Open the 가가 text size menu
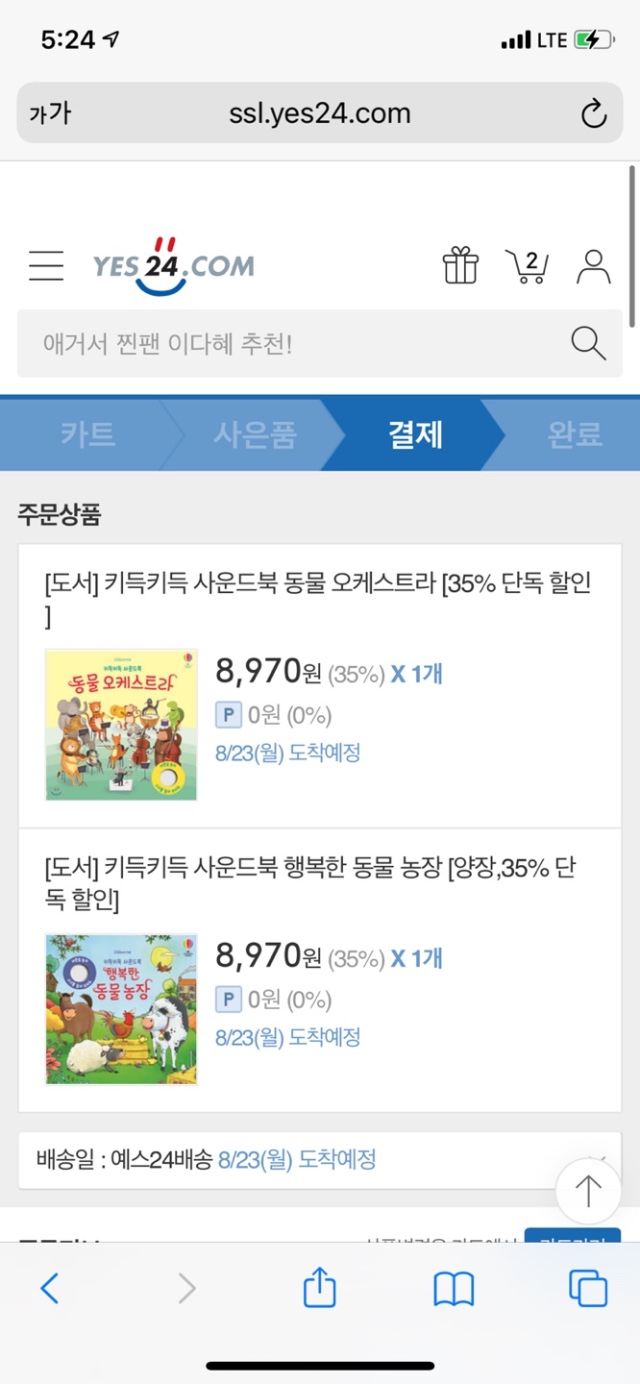Viewport: 640px width, 1384px height. coord(50,114)
